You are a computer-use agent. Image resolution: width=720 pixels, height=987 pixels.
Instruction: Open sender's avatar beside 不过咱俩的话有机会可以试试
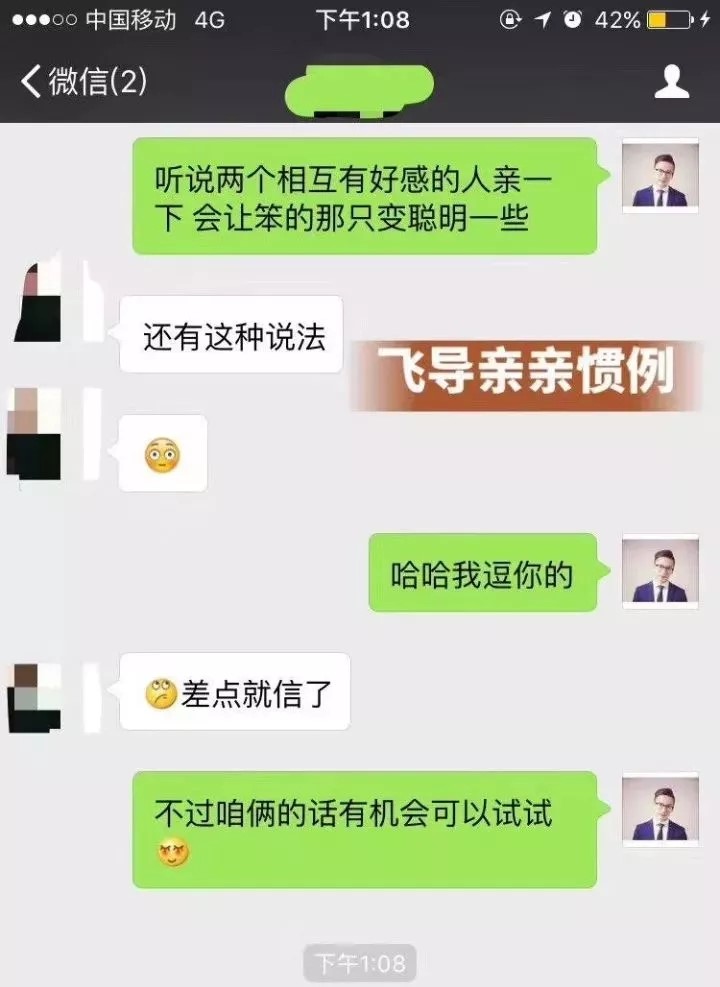click(660, 810)
